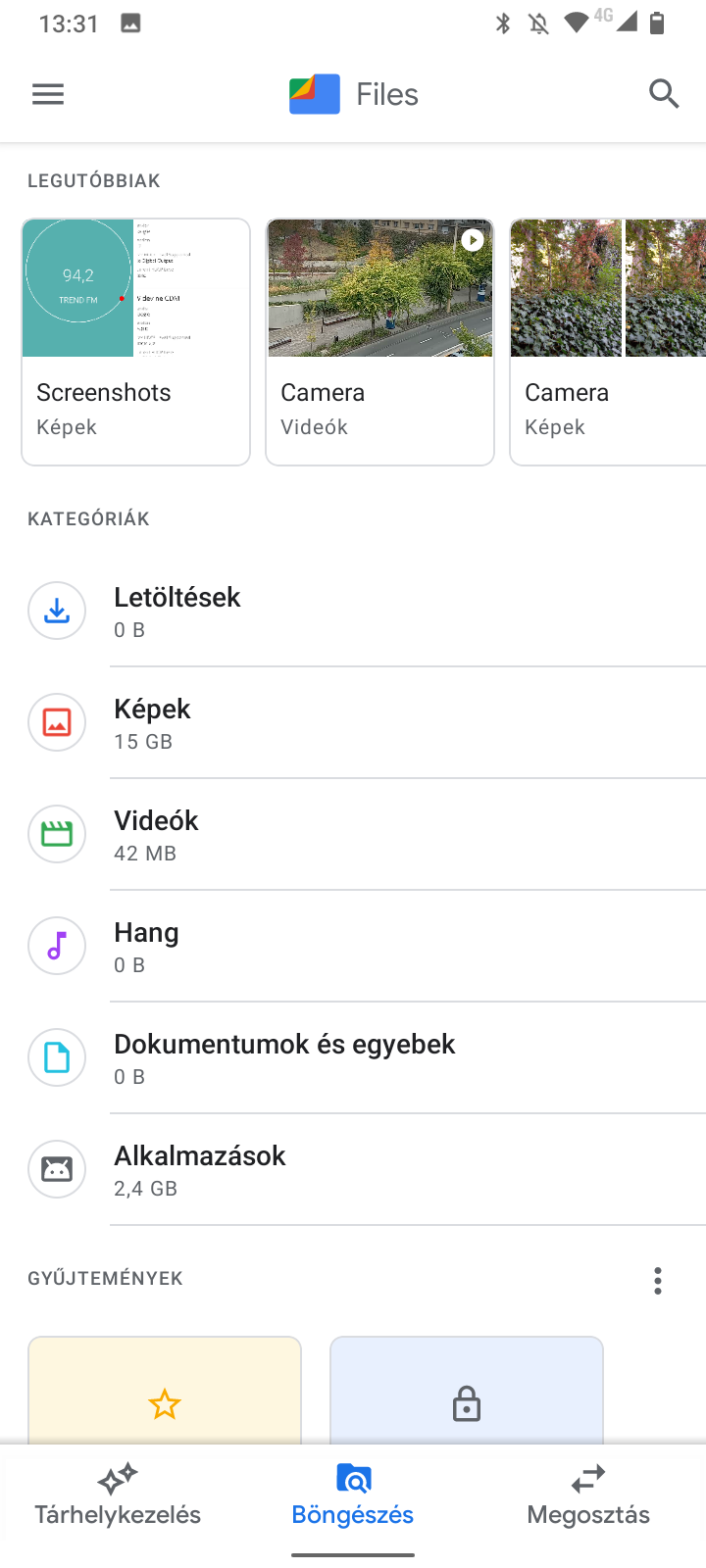Open the Videók category
This screenshot has width=706, height=1568.
pos(353,835)
